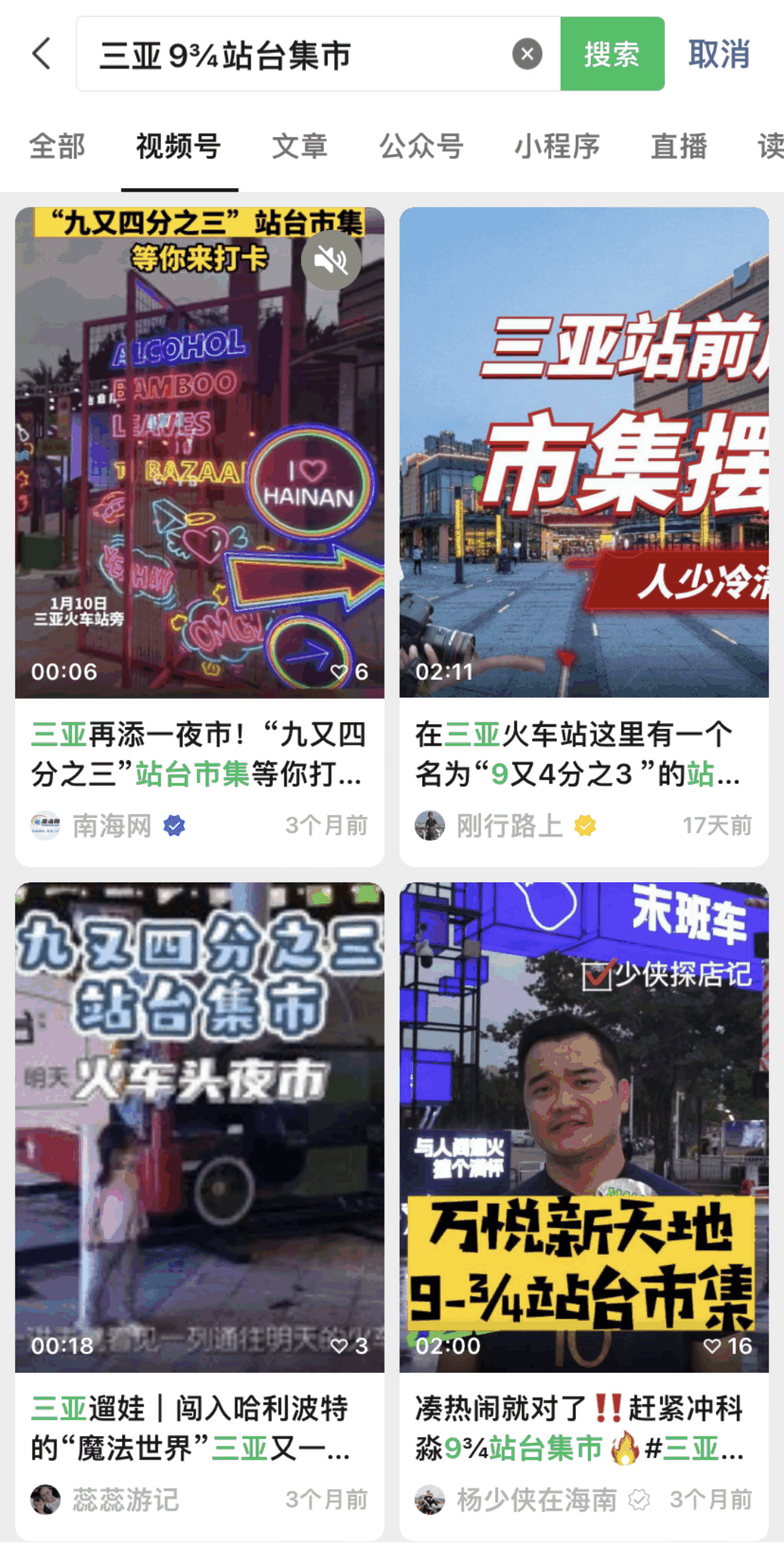Clear the search text with the x icon
The height and width of the screenshot is (1543, 784).
tap(528, 52)
